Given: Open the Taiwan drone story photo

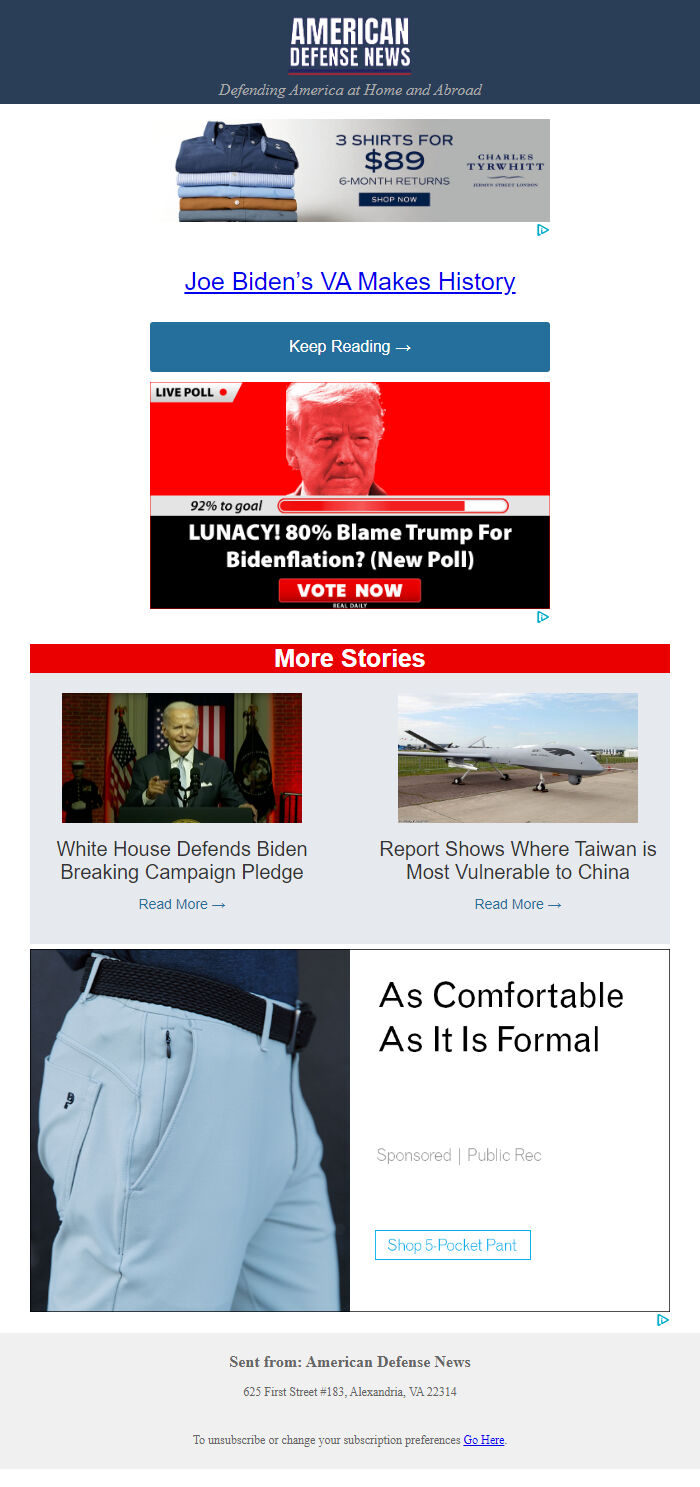Looking at the screenshot, I should tap(518, 758).
